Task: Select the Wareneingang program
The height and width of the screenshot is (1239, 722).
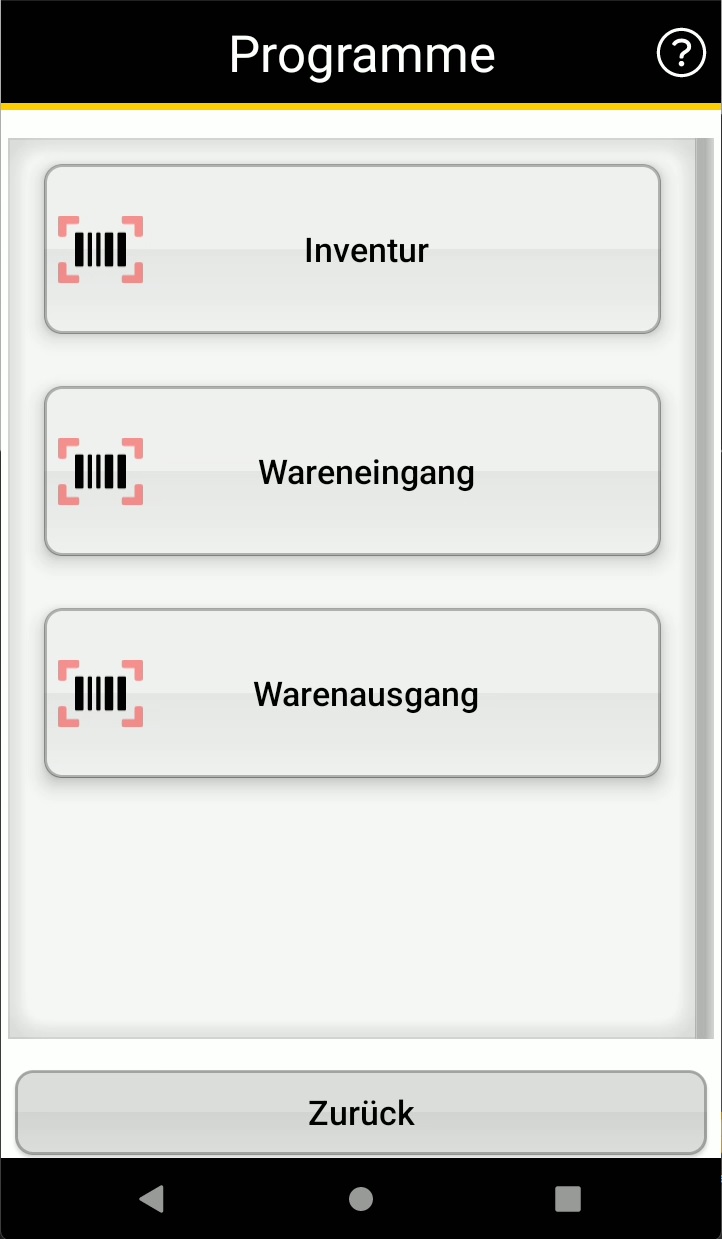Action: (352, 471)
